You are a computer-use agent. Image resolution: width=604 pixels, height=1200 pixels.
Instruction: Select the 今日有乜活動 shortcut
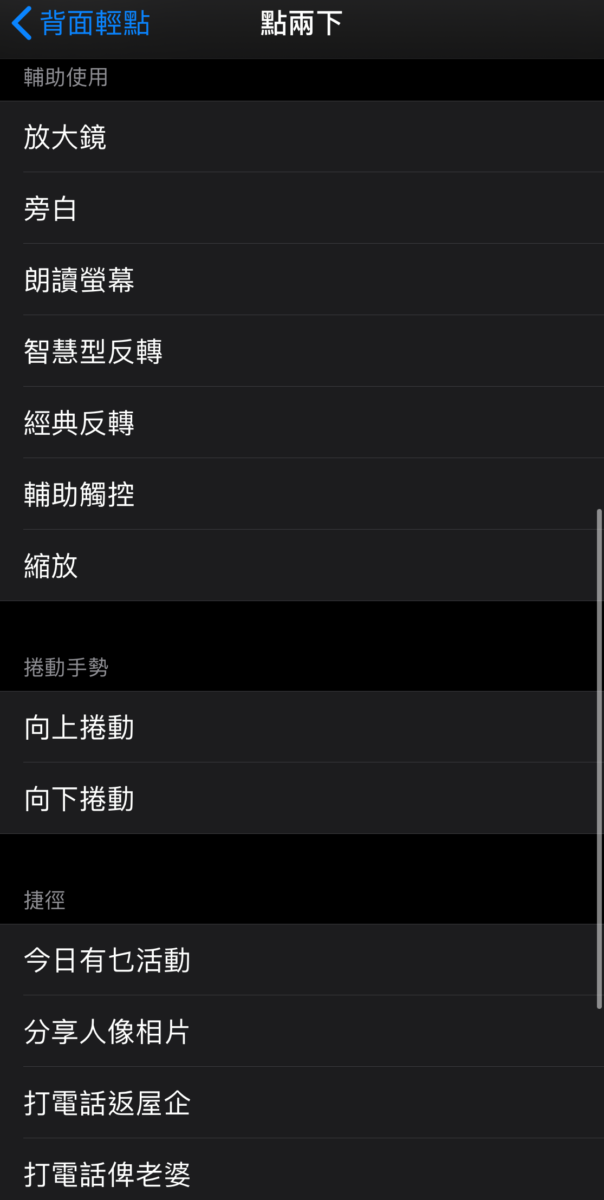coord(302,960)
